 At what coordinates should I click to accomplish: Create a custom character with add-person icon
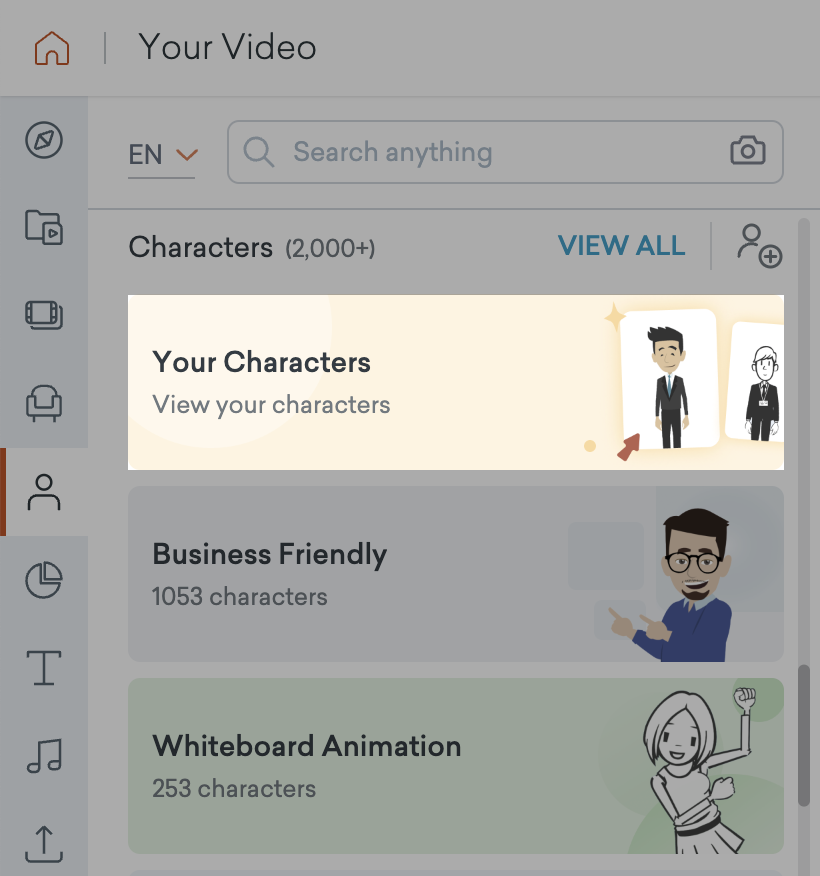(762, 246)
